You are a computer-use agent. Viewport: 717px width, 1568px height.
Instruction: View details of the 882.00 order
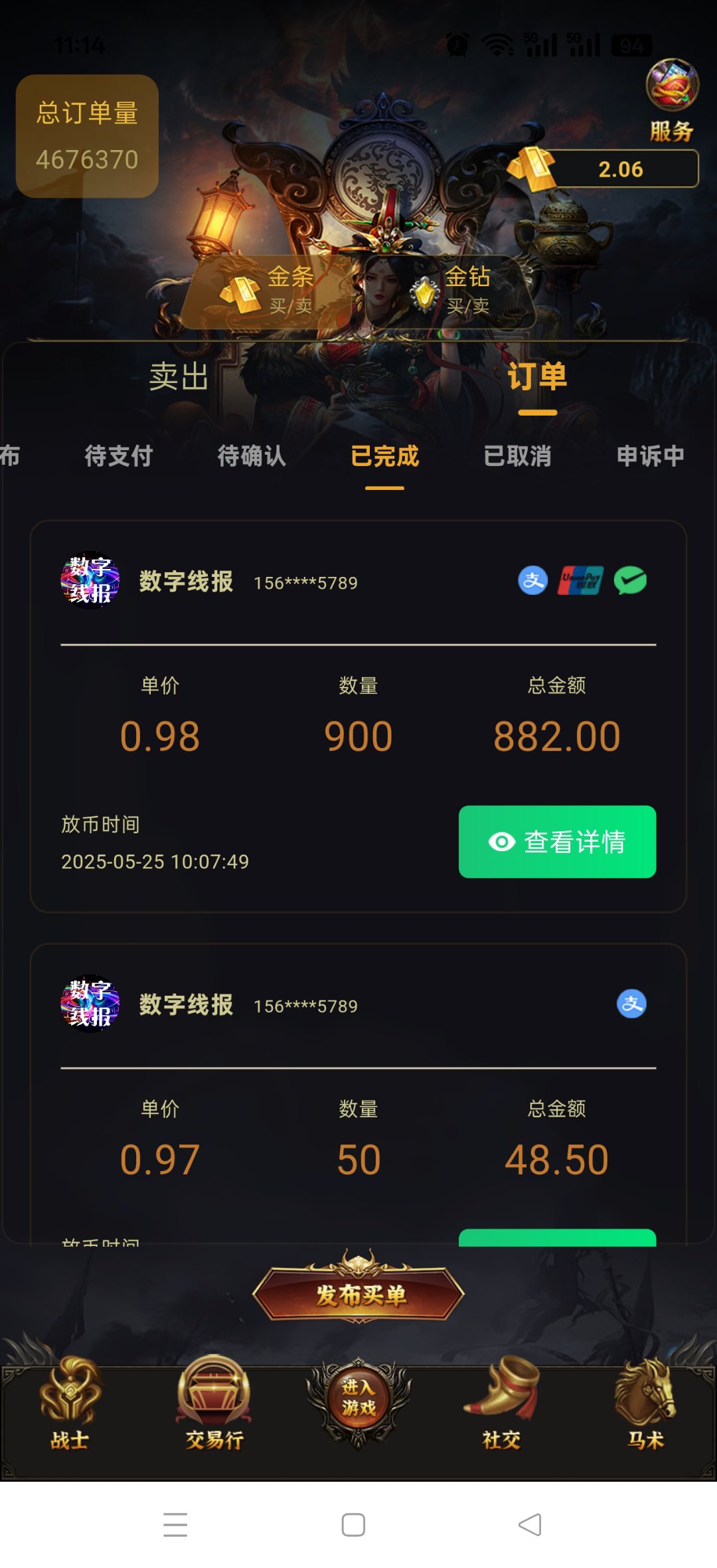point(557,842)
